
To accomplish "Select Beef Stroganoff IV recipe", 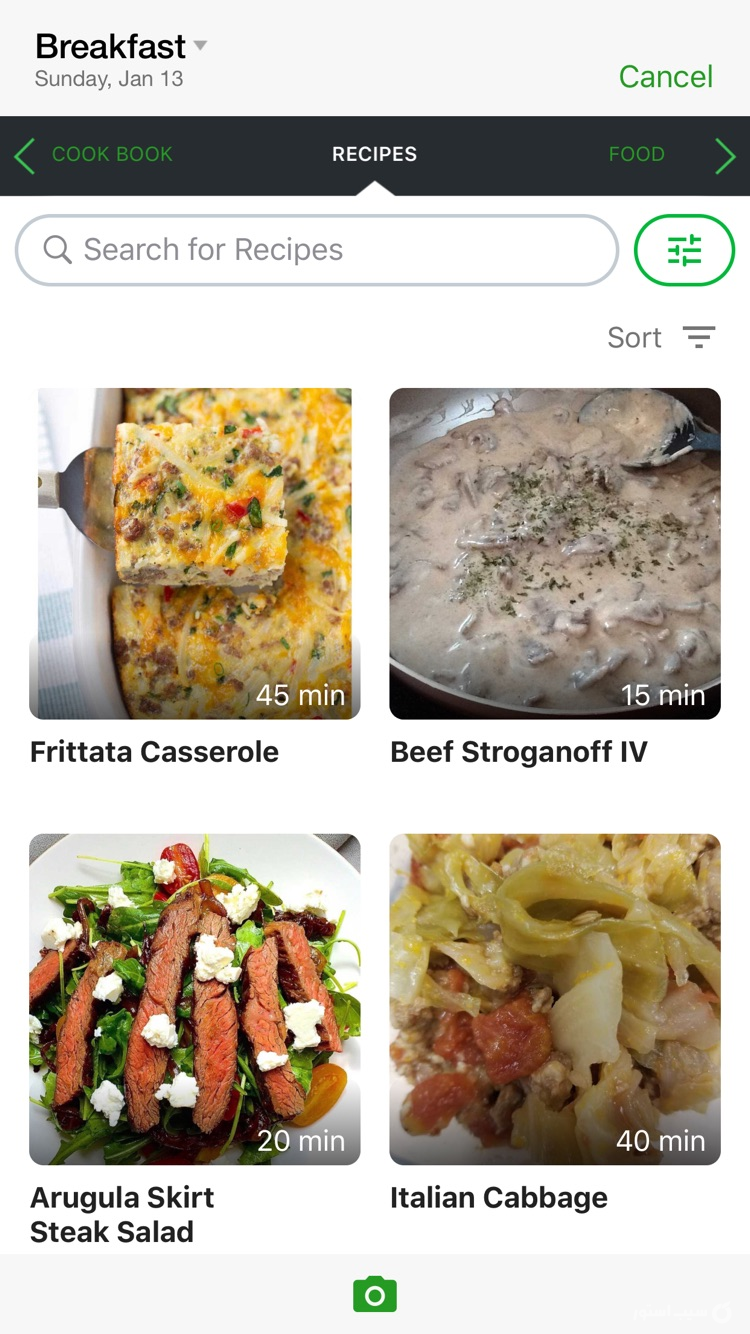I will coord(555,553).
